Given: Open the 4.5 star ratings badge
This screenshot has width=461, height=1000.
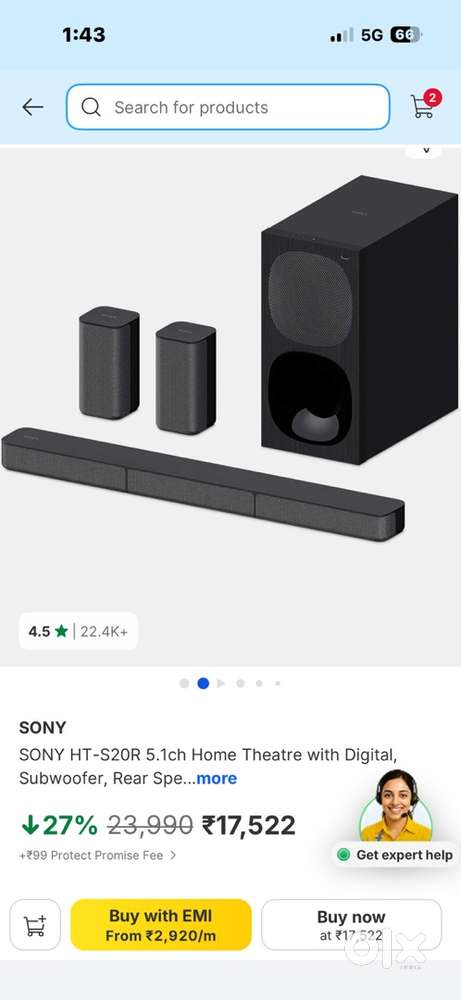Looking at the screenshot, I should 78,631.
